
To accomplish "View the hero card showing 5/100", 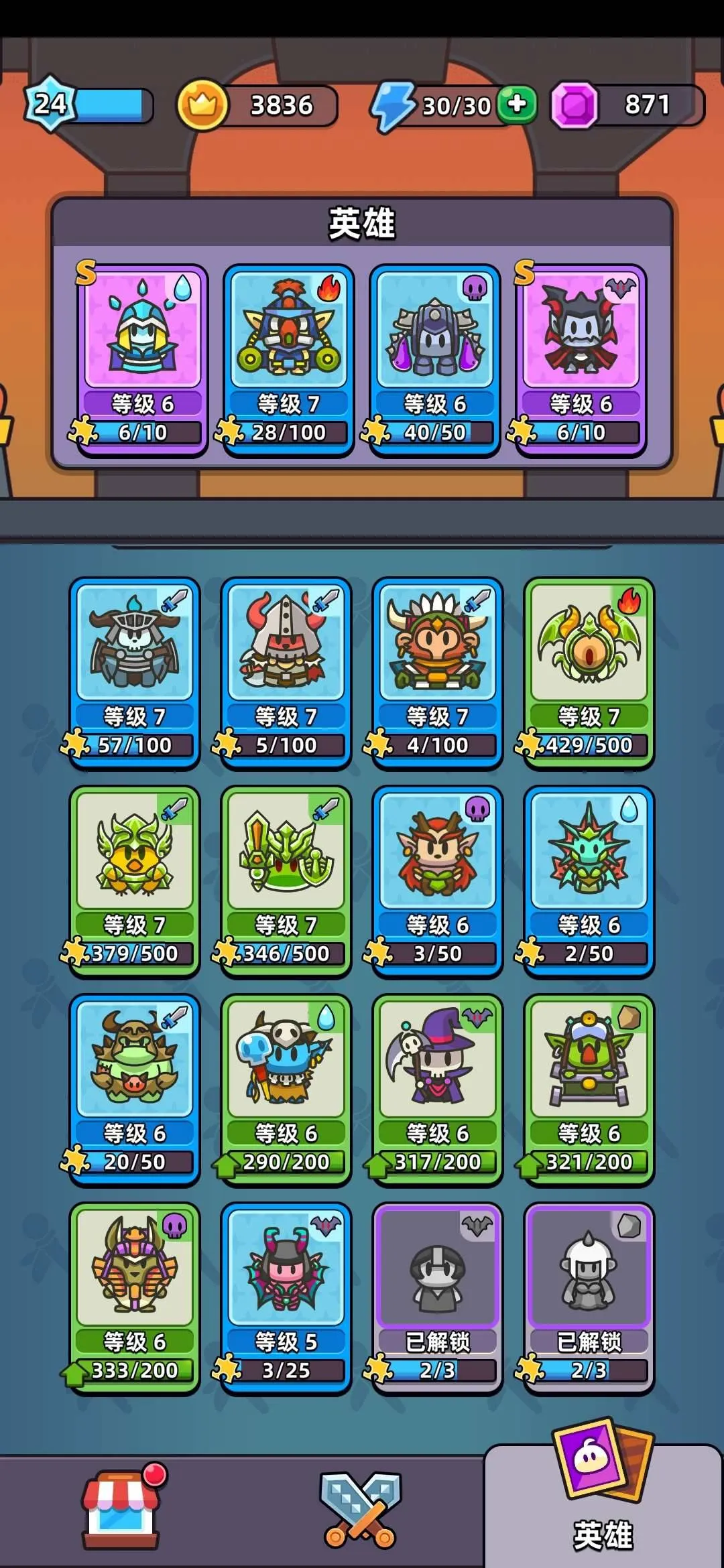I will click(x=286, y=671).
